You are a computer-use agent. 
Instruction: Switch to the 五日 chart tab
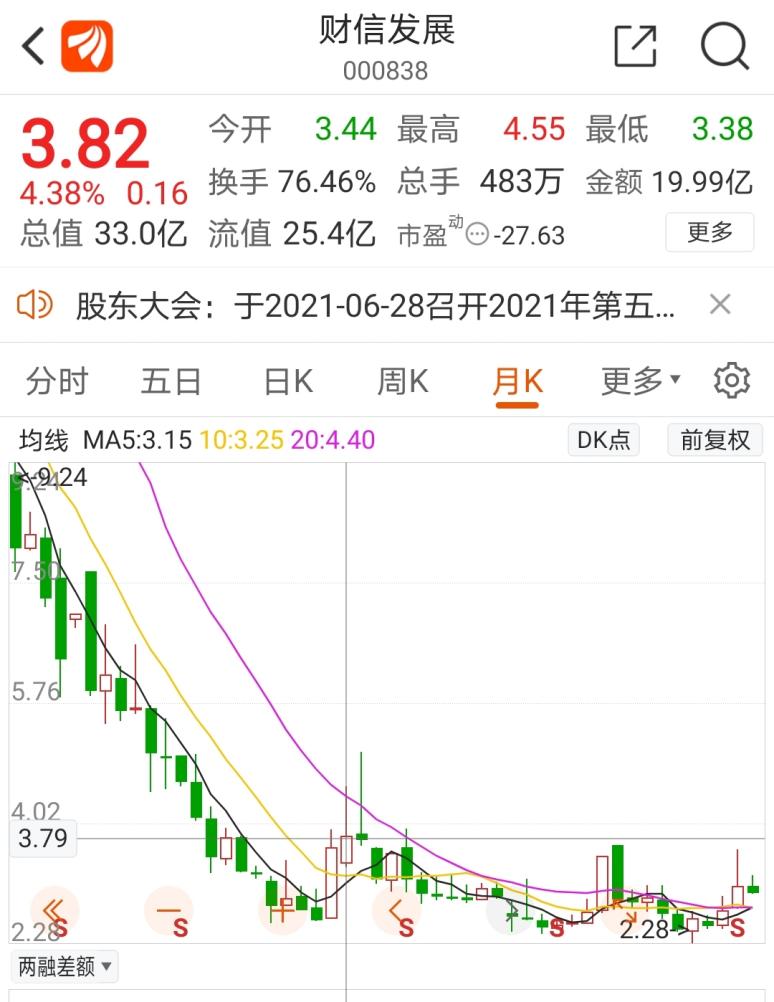coord(171,381)
